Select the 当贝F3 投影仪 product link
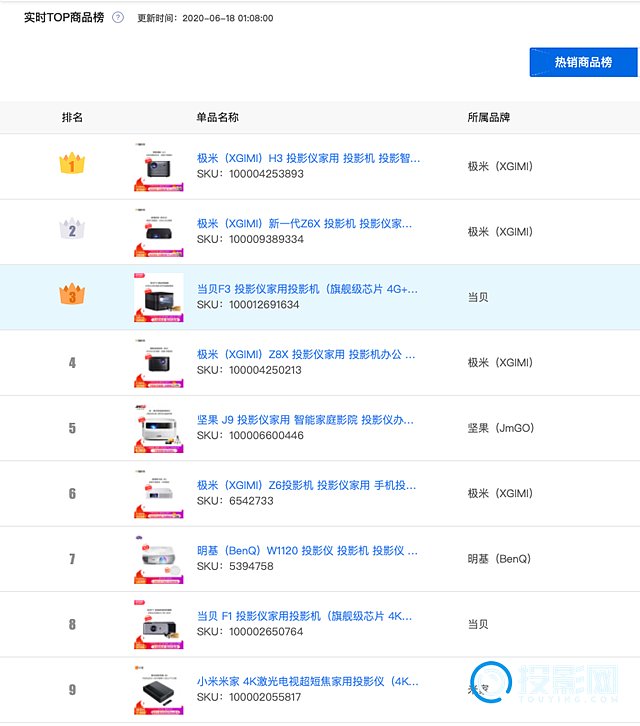 tap(307, 289)
